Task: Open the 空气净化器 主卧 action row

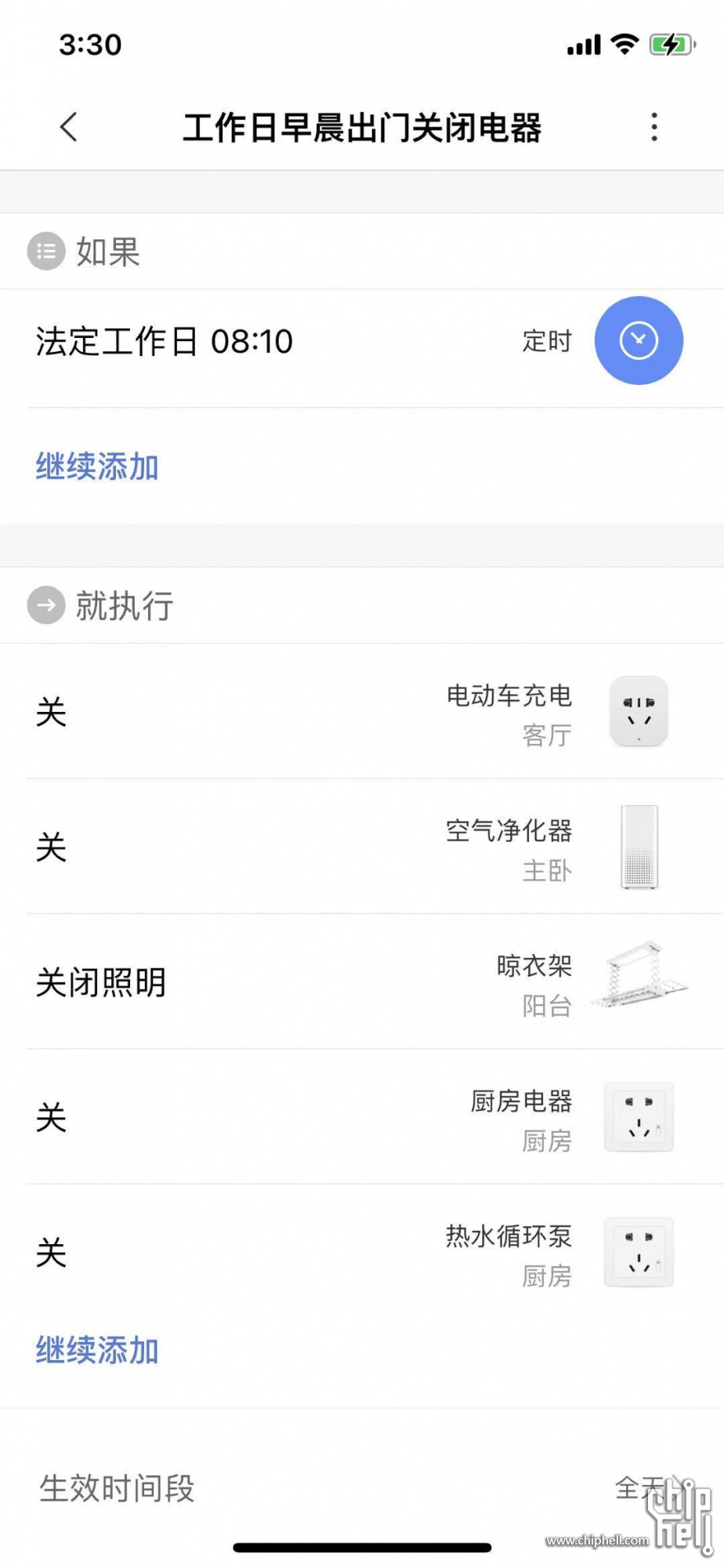Action: (x=362, y=847)
